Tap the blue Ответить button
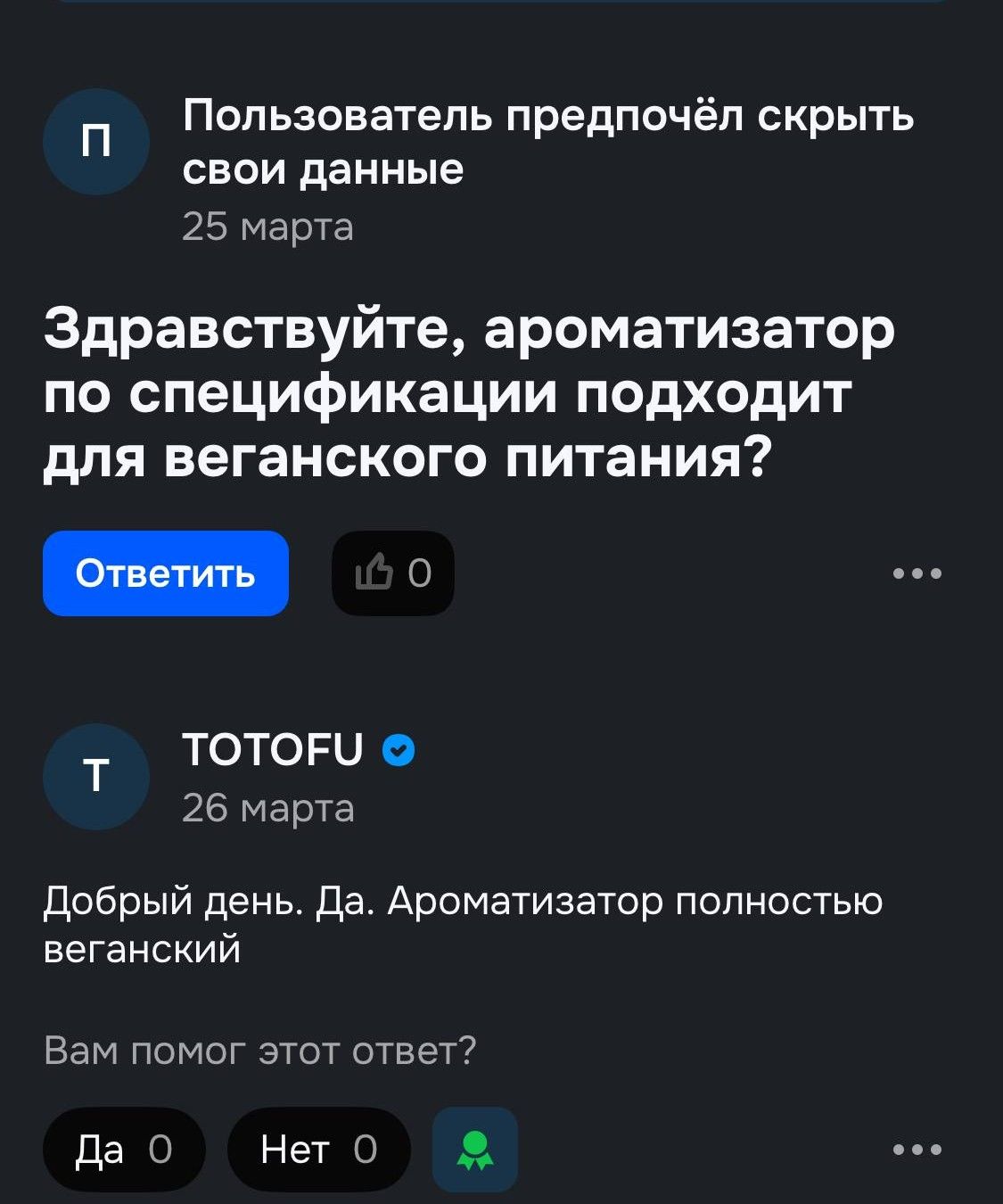 (166, 573)
